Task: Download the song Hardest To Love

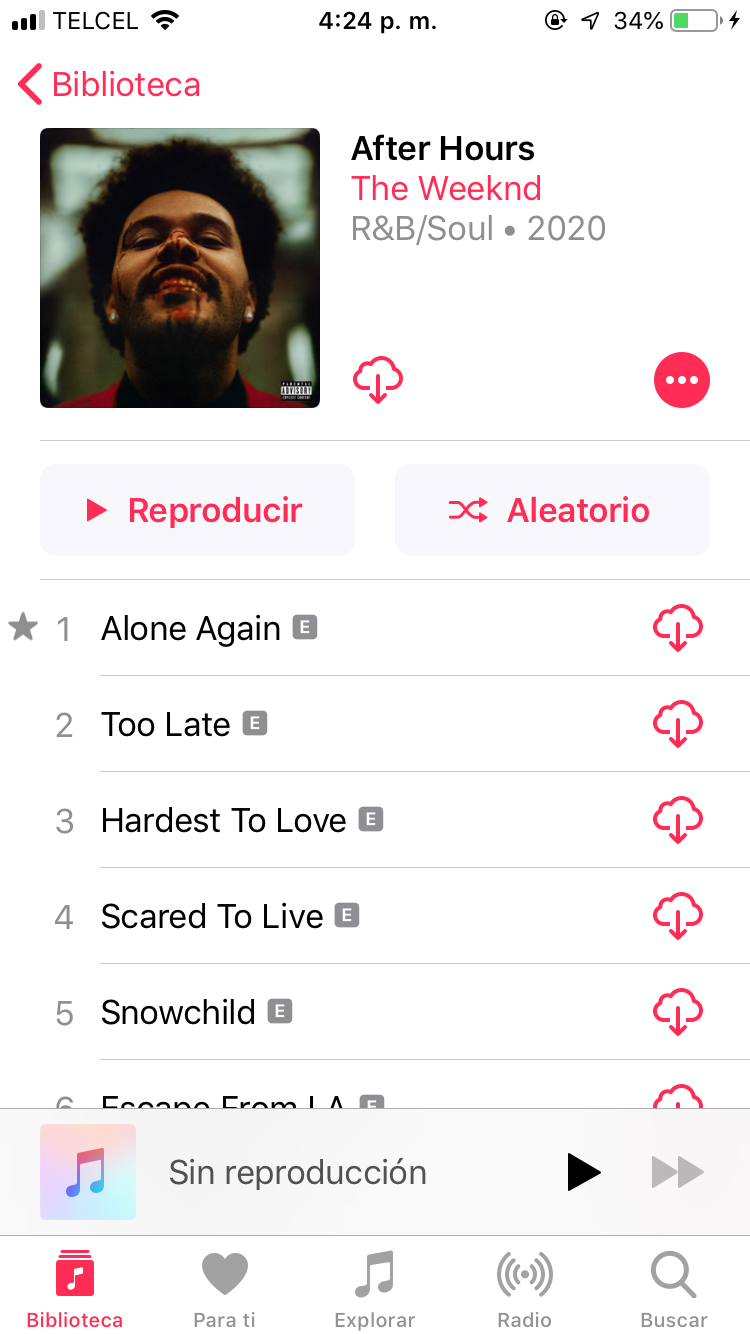Action: [x=678, y=820]
